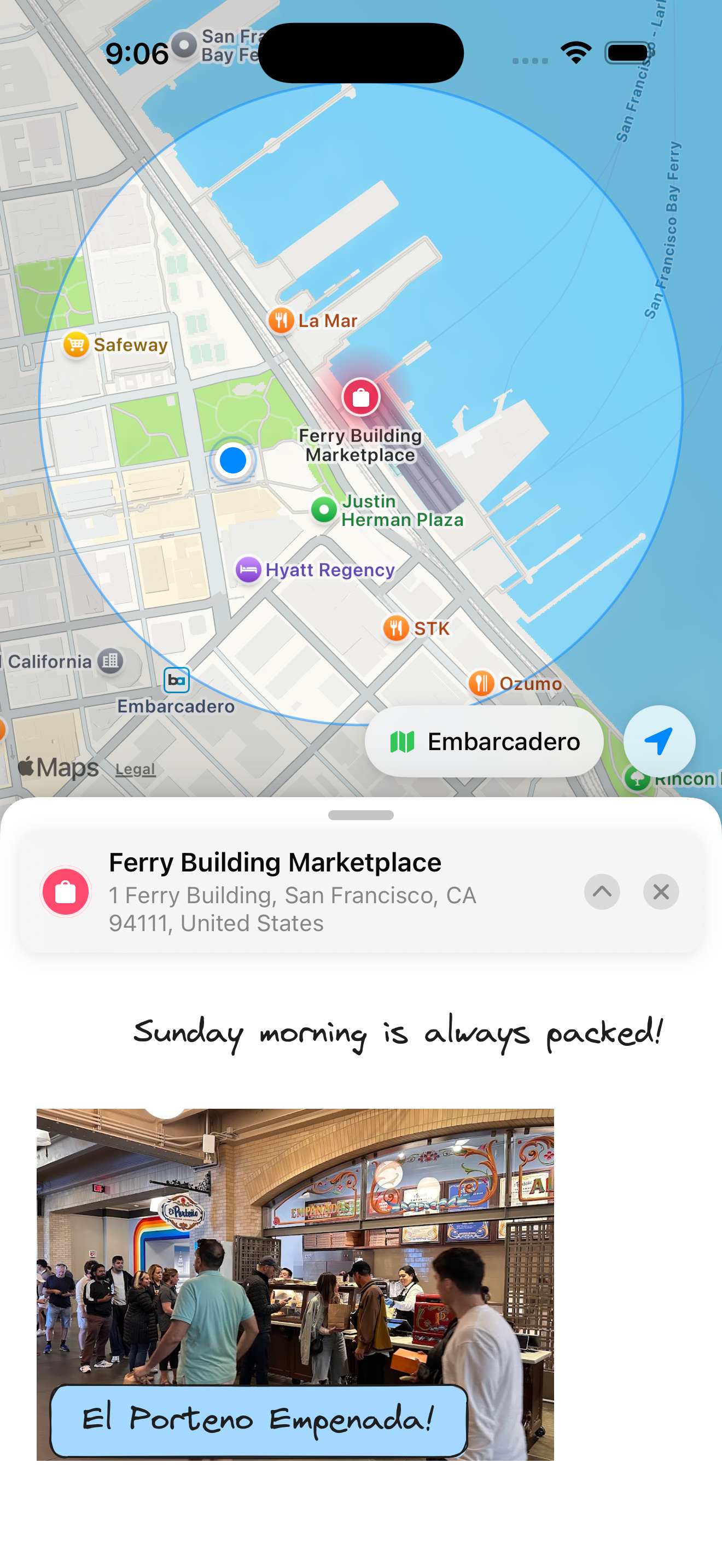722x1568 pixels.
Task: Open the Legal link on the map
Action: [135, 769]
